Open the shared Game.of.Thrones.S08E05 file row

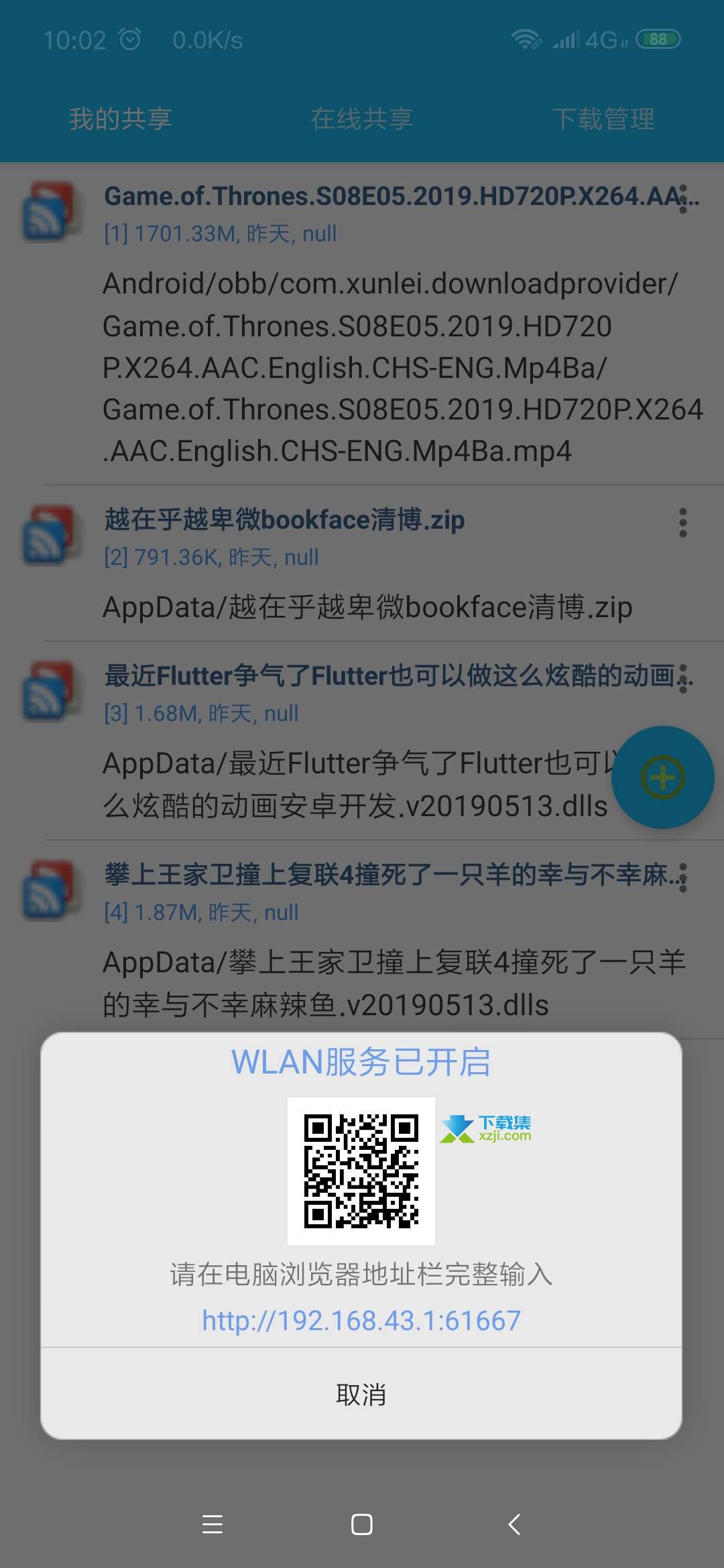pos(362,324)
